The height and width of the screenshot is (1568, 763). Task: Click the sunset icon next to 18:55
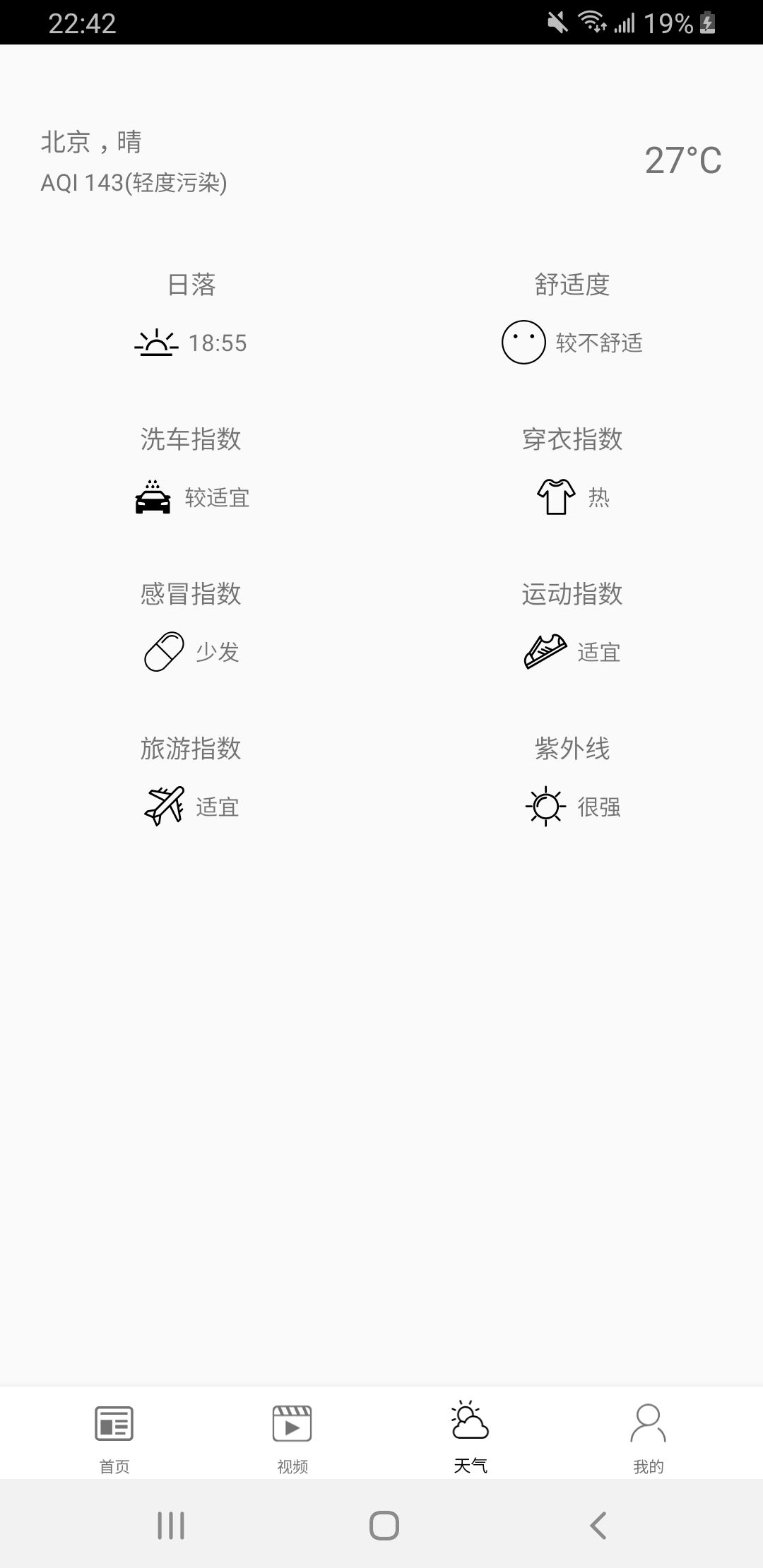tap(155, 344)
